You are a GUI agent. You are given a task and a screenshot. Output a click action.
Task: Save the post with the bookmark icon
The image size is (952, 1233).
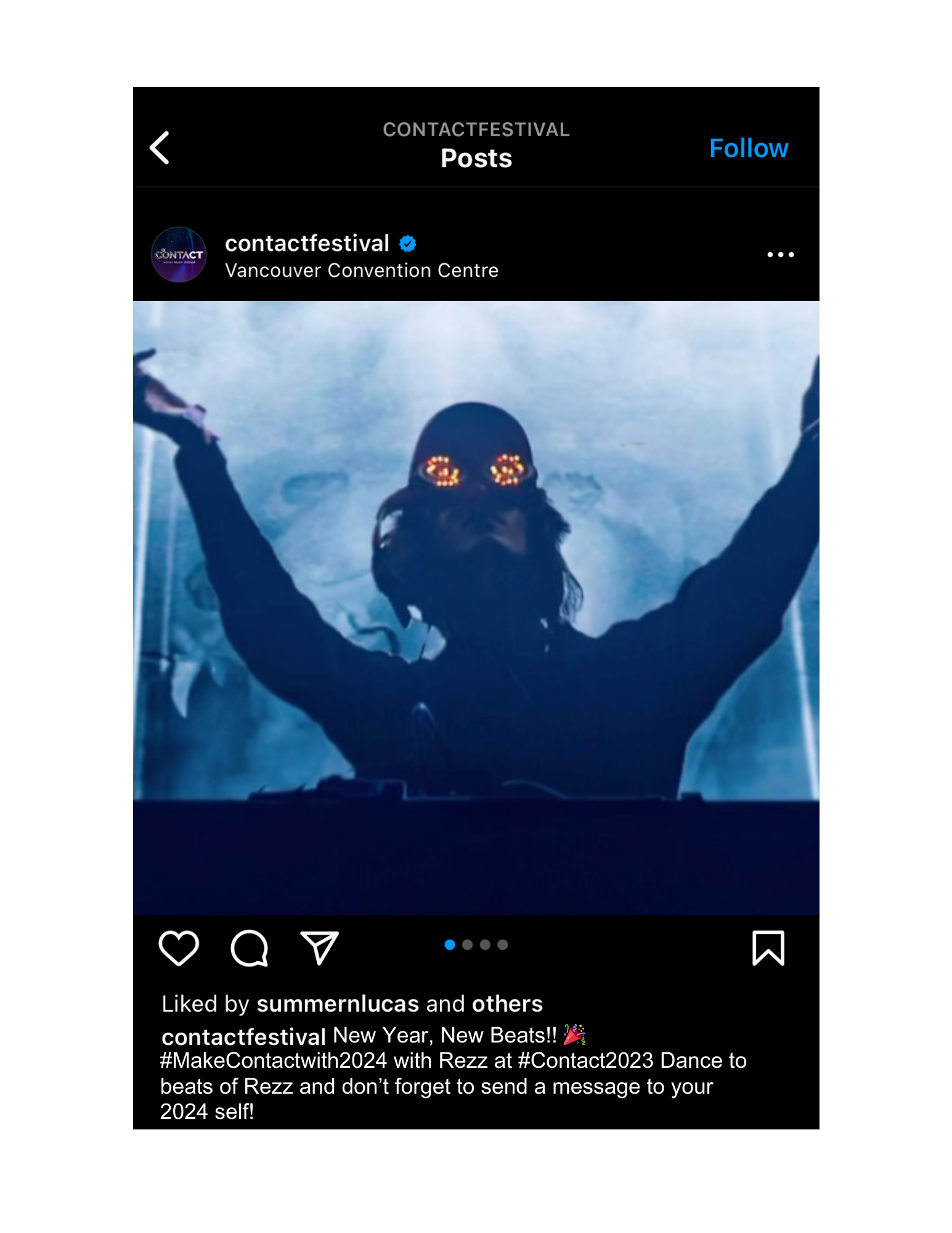(768, 948)
